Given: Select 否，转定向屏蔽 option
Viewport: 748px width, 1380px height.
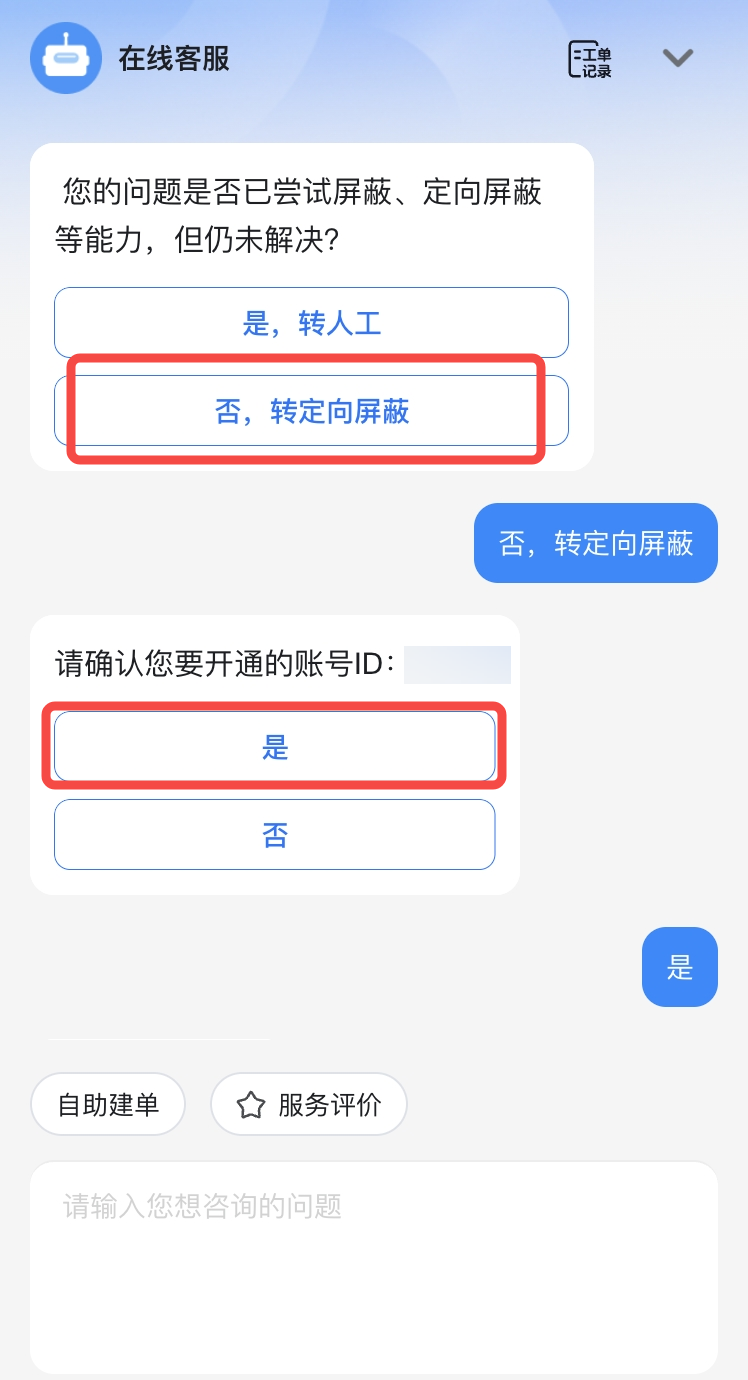Looking at the screenshot, I should 311,411.
